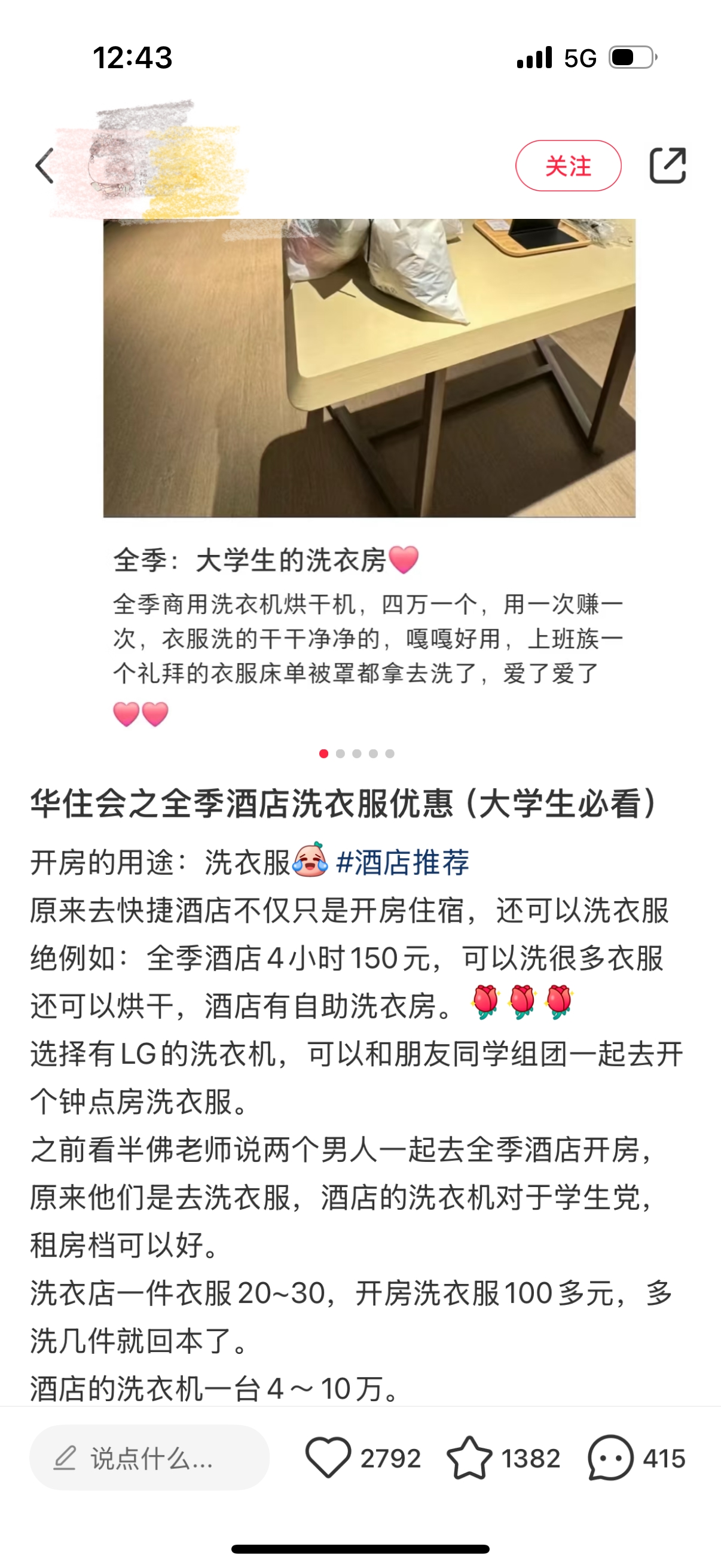Screen dimensions: 721x1568
Task: Like this post with the heart icon
Action: click(329, 1457)
